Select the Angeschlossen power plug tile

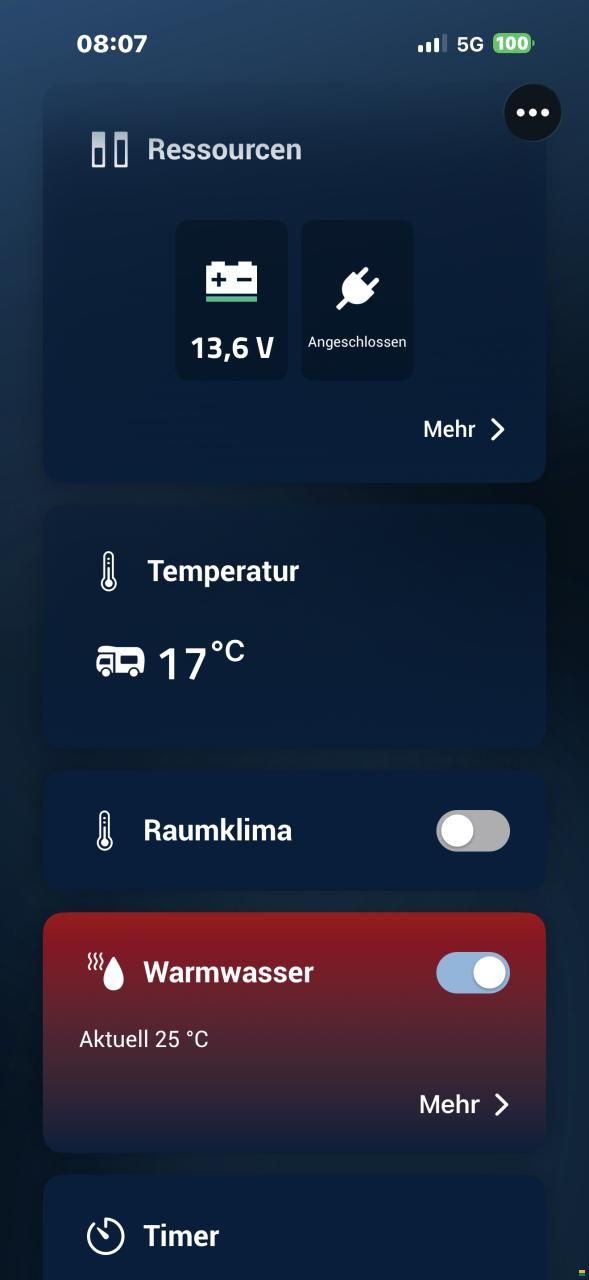point(357,300)
